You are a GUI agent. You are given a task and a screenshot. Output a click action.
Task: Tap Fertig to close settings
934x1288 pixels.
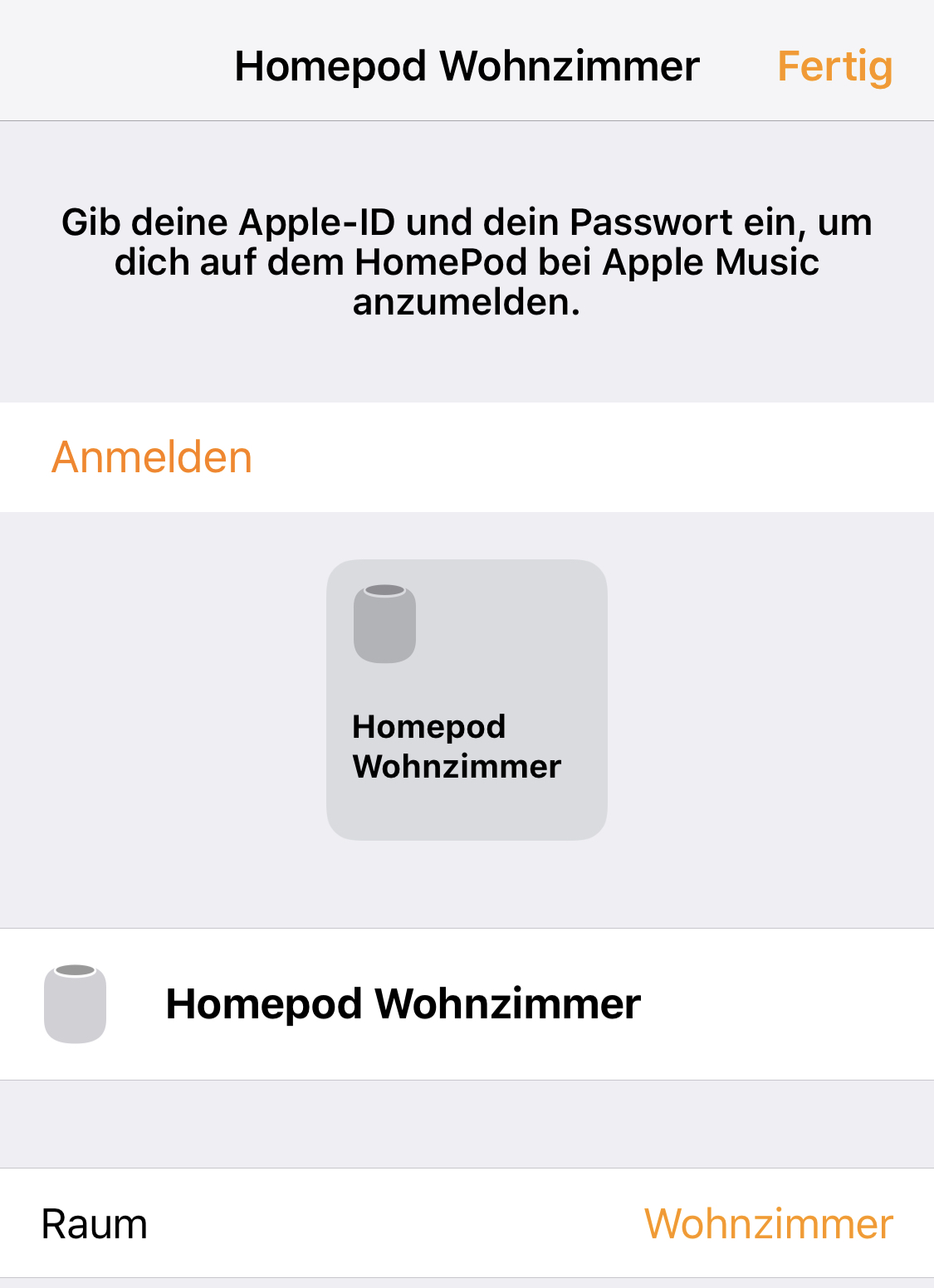coord(834,66)
